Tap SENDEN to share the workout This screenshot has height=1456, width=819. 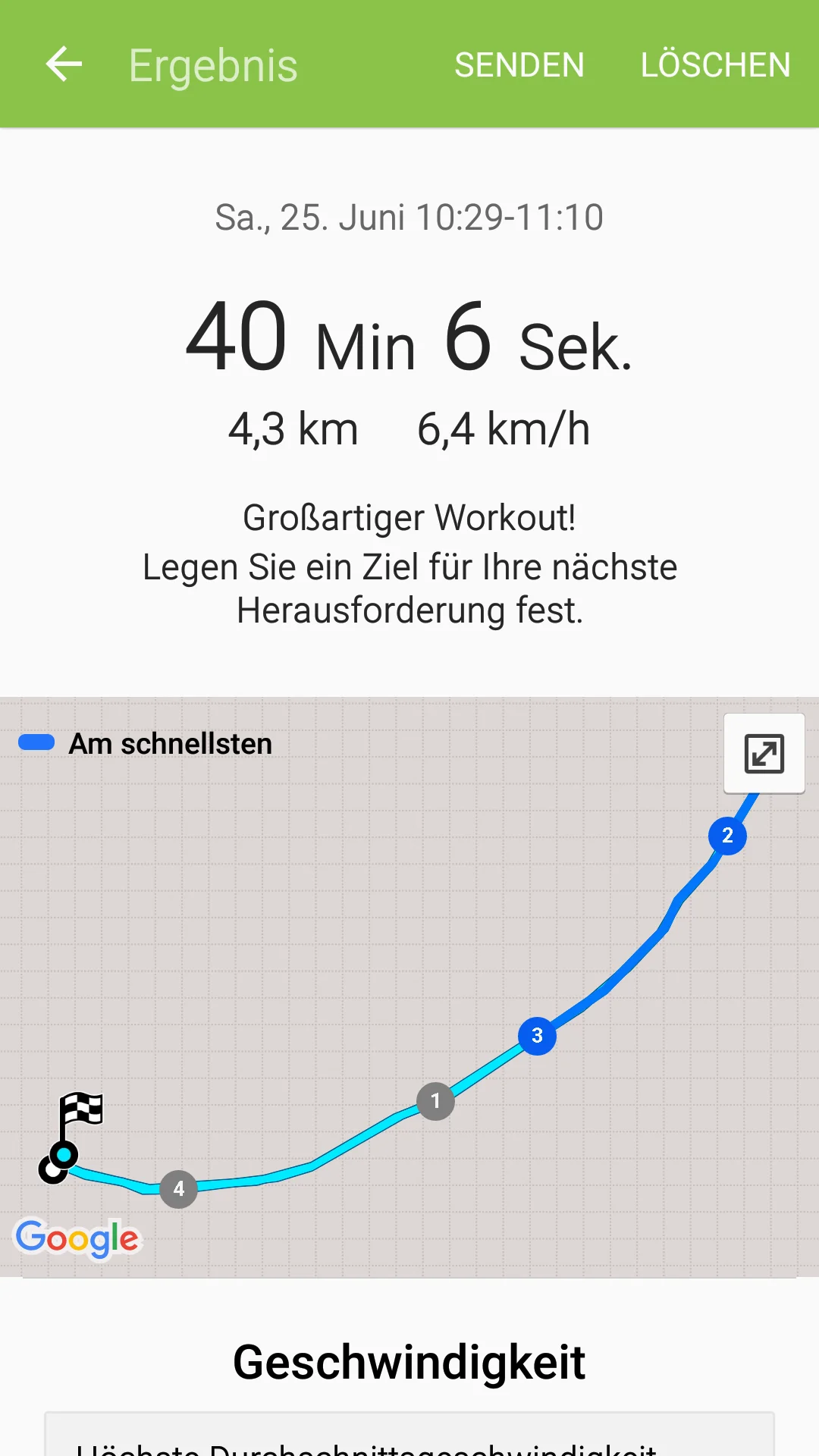519,65
